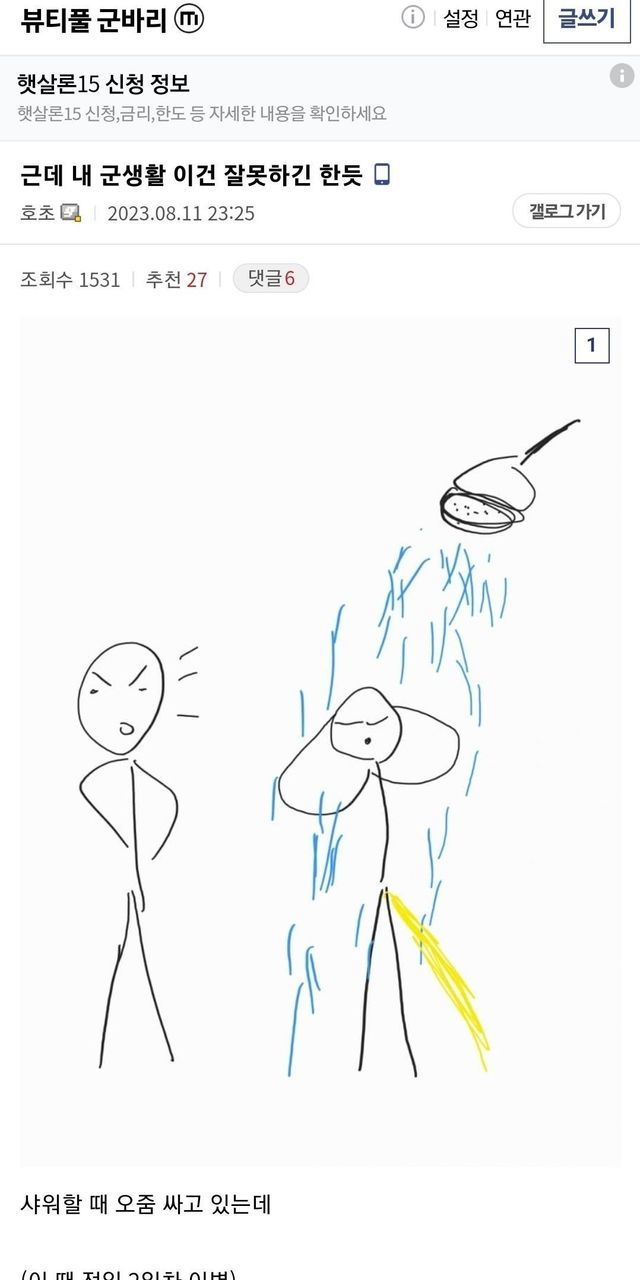Go to the author's 갤로그가기 page
The image size is (640, 1280).
point(567,212)
